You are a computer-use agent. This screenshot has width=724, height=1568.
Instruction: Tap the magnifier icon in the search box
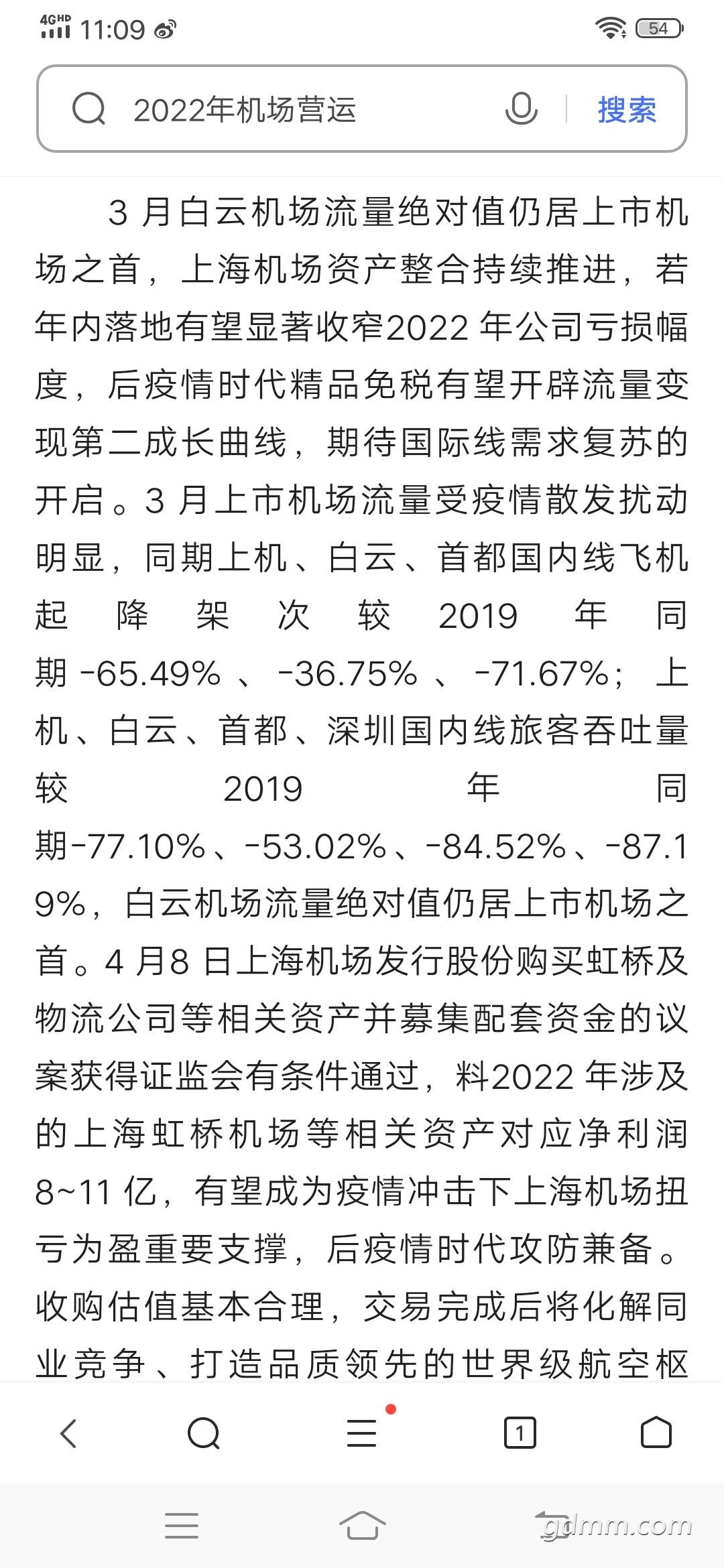[x=89, y=109]
